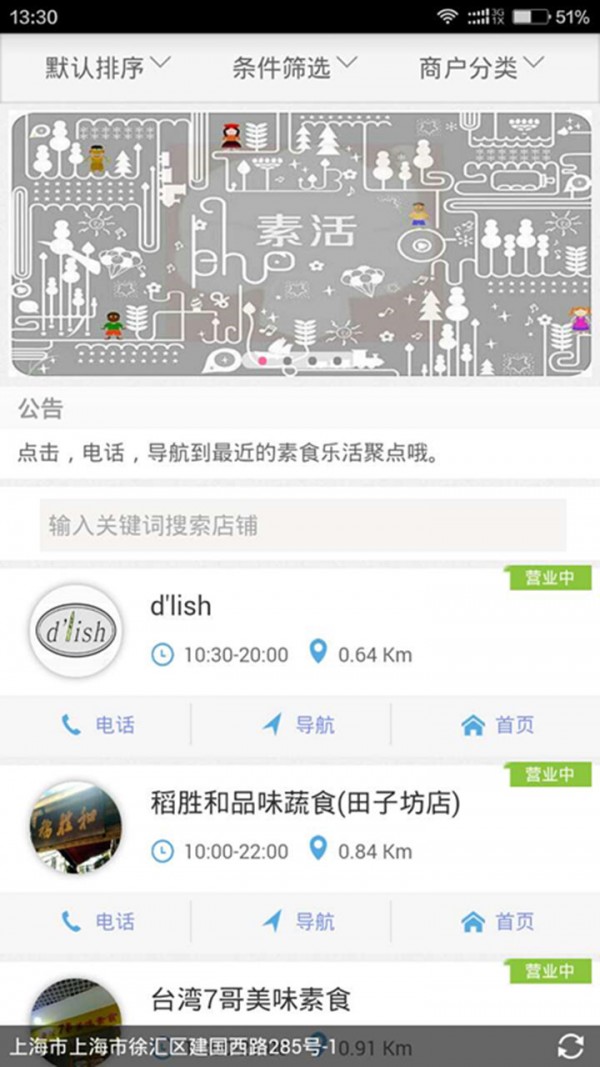This screenshot has width=600, height=1067.
Task: Call d'lish via 电话 button
Action: click(97, 725)
